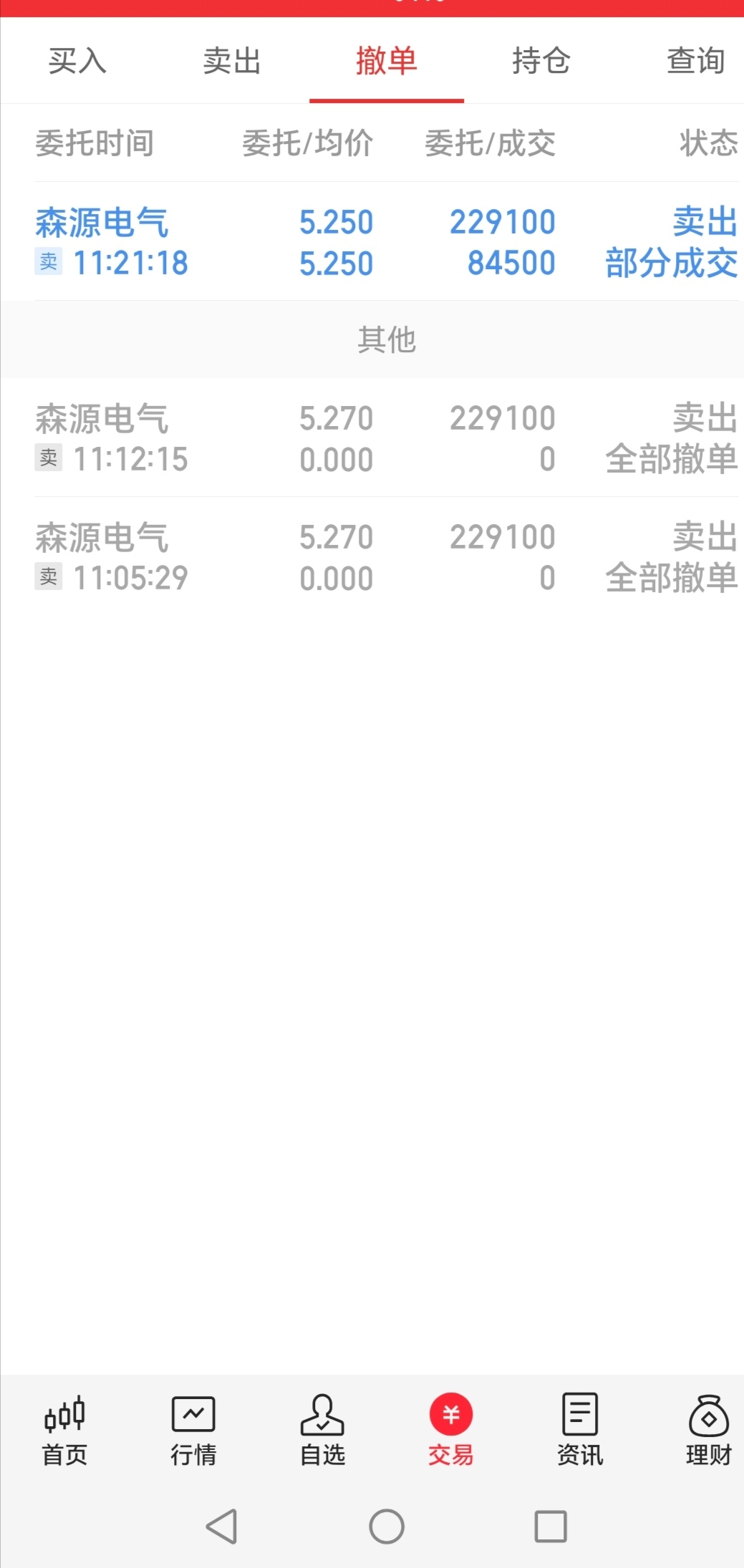The height and width of the screenshot is (1568, 744).
Task: Go to the 查询 tab
Action: tap(695, 61)
